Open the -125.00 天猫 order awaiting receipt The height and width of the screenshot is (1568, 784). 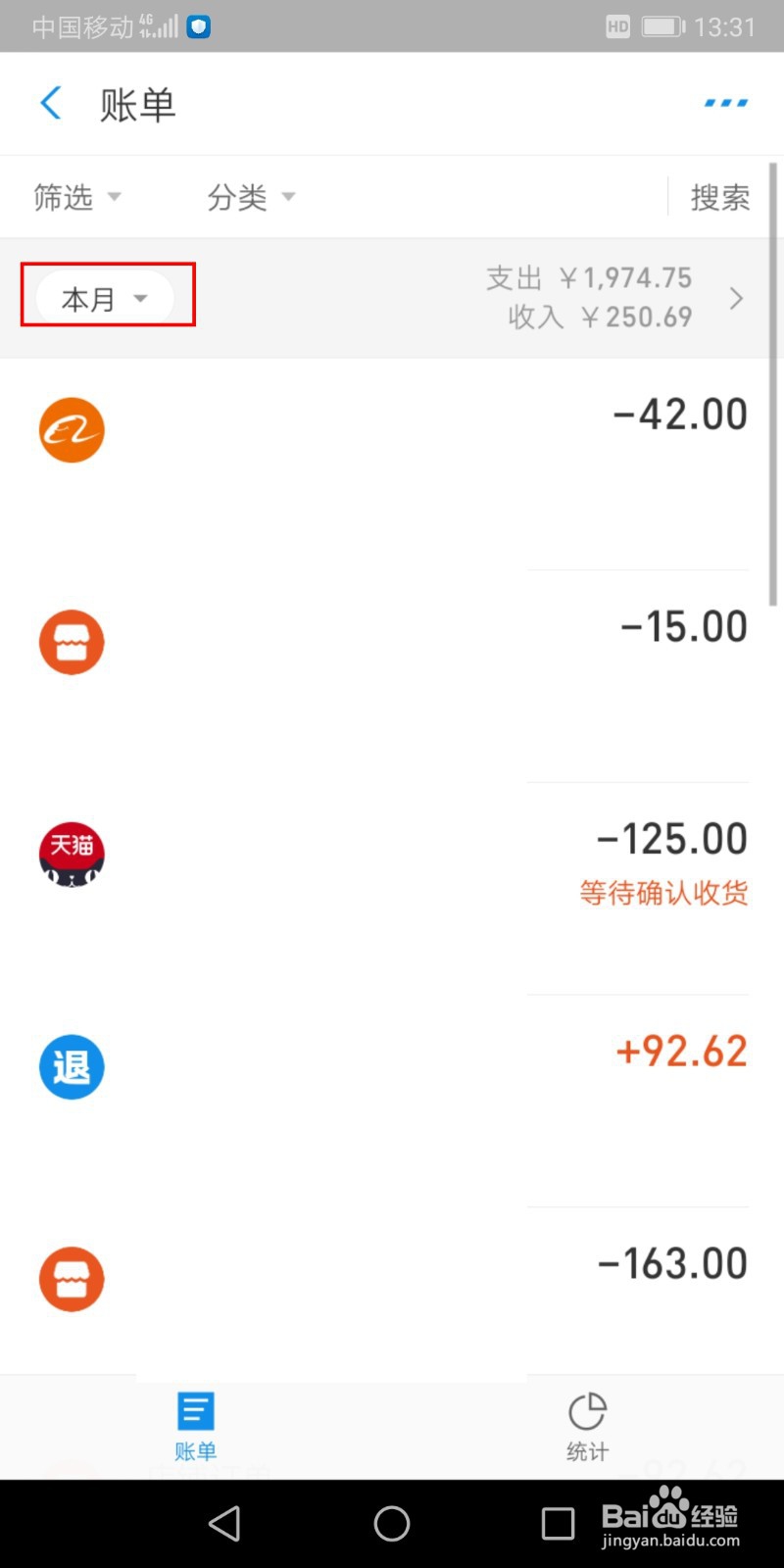coord(392,889)
